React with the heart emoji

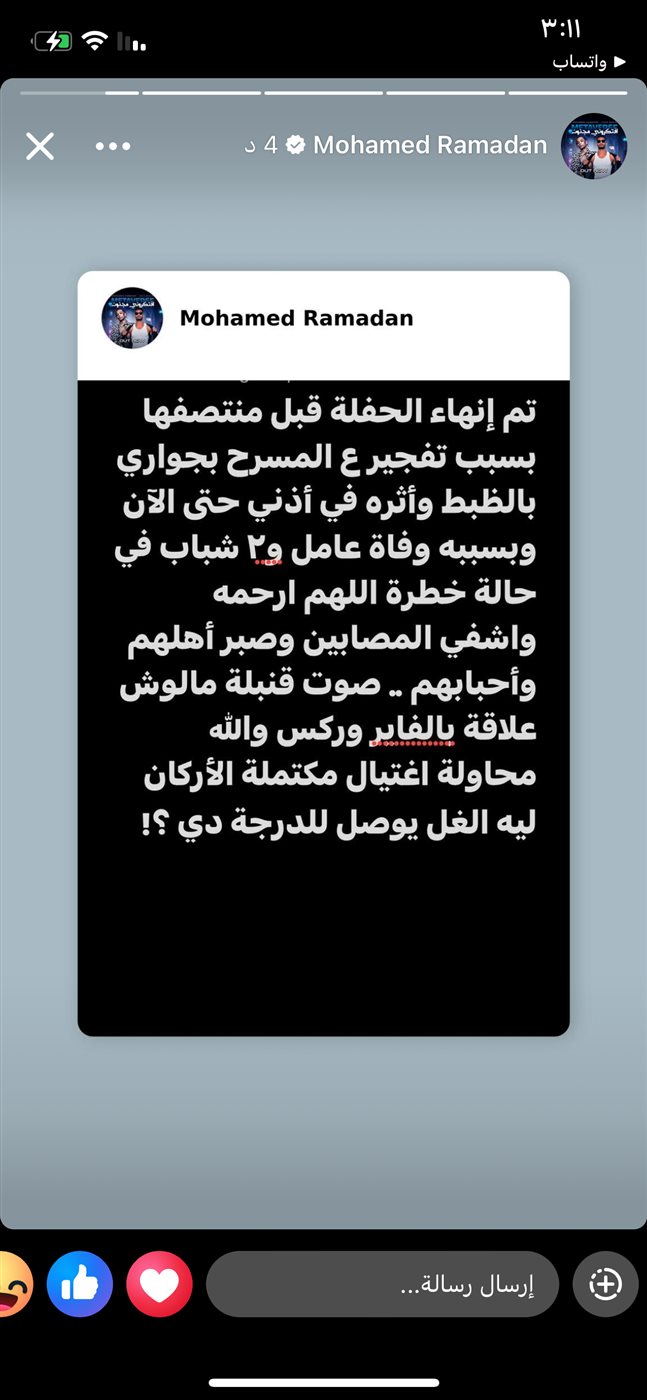(159, 1284)
